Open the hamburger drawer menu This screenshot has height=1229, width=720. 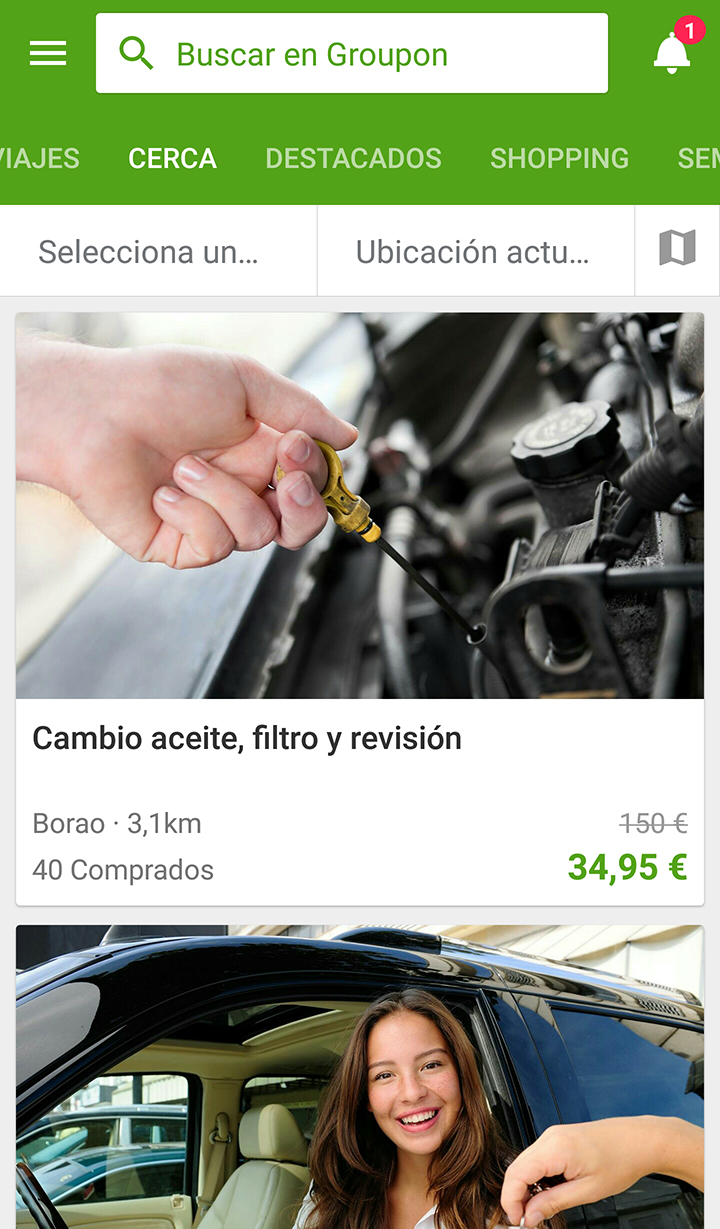point(48,53)
